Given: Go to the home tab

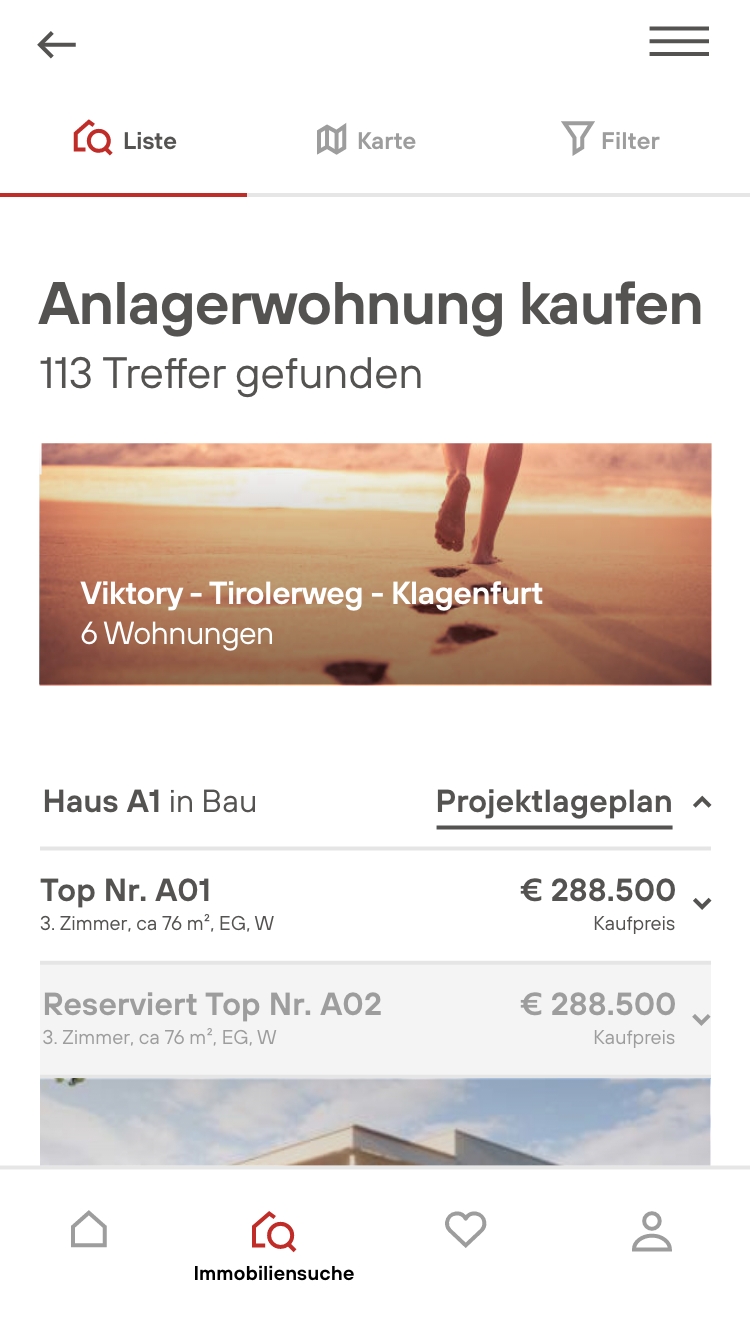Looking at the screenshot, I should pyautogui.click(x=89, y=1230).
